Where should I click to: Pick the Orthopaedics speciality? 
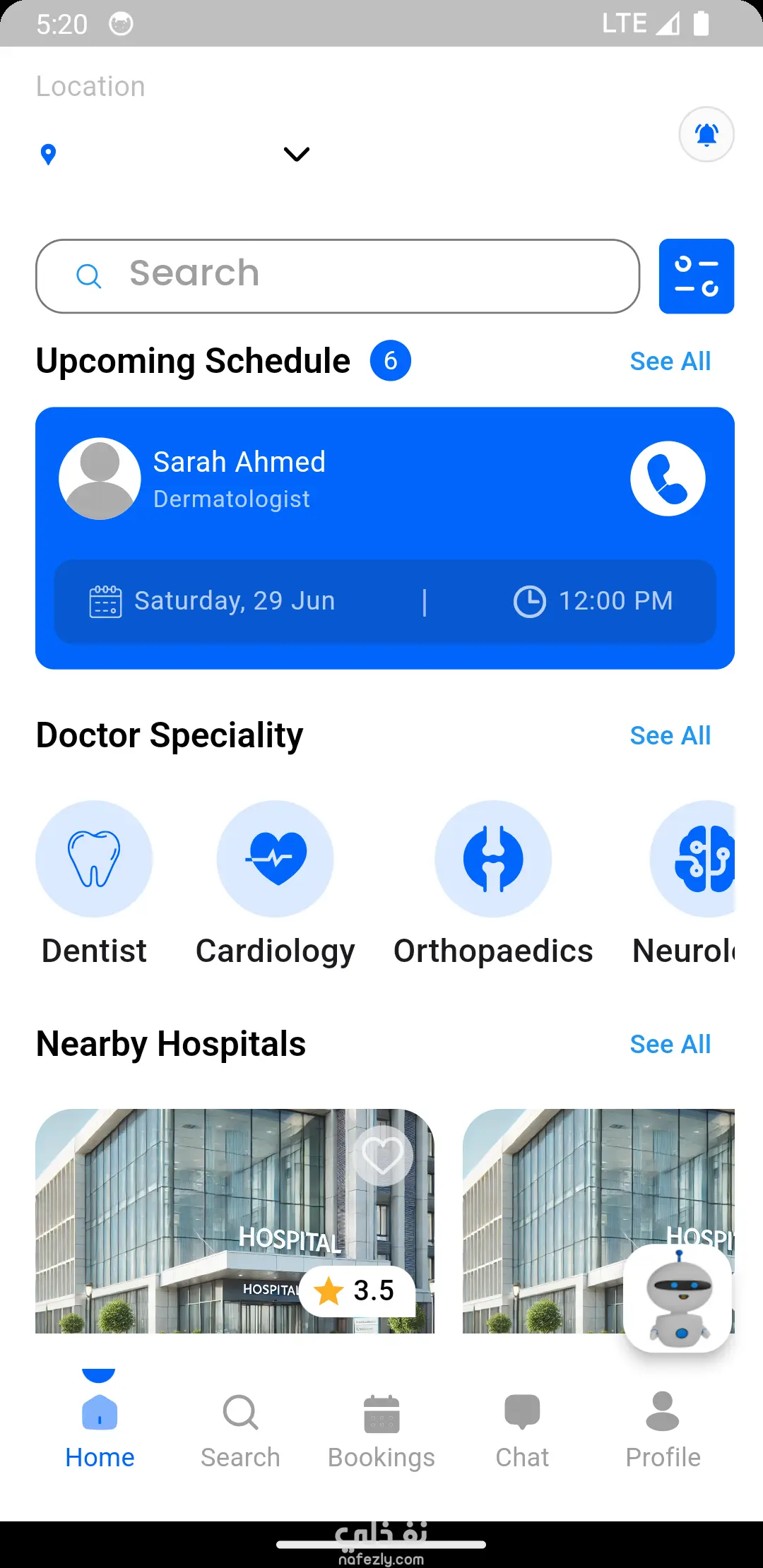[493, 860]
